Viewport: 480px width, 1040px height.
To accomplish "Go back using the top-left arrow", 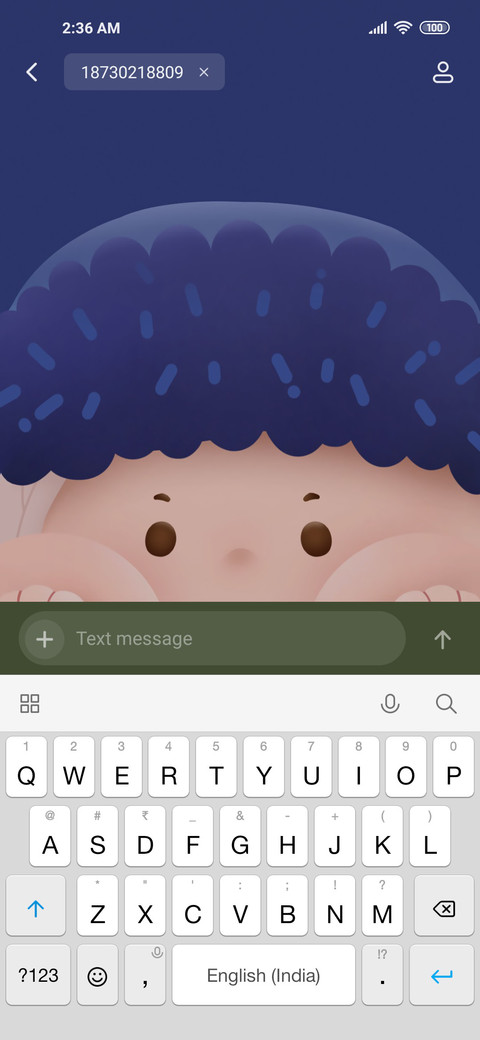I will (x=31, y=72).
